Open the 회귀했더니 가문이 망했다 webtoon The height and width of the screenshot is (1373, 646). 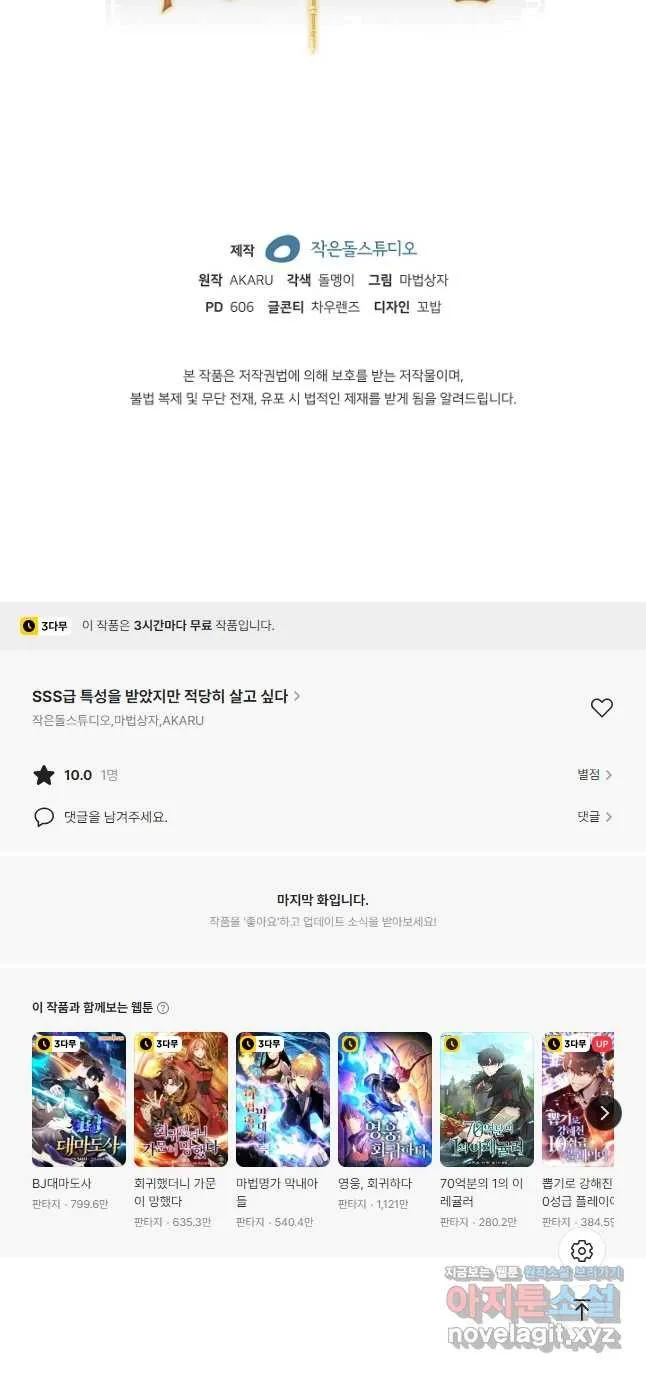coord(181,1099)
